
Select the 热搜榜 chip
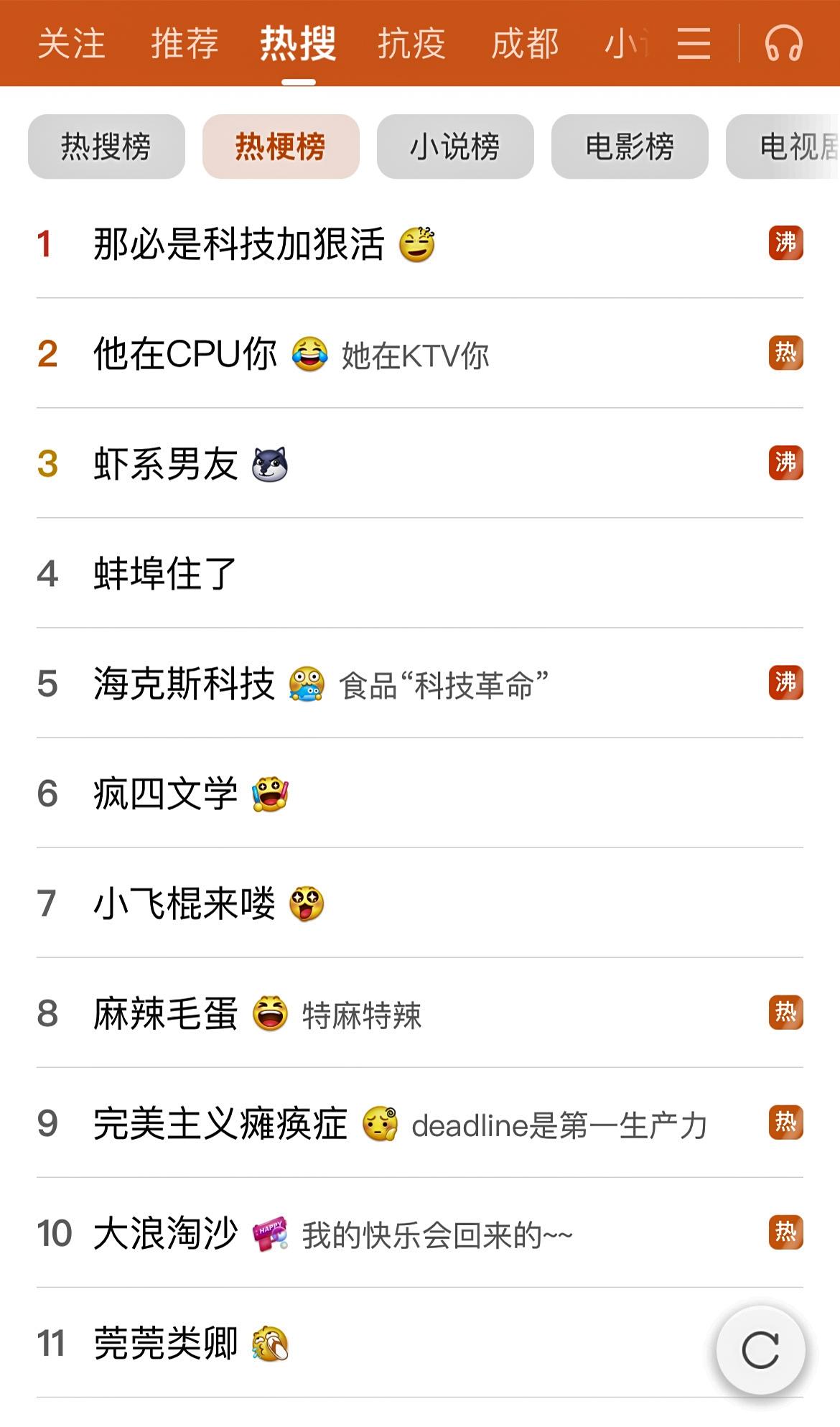tap(106, 147)
